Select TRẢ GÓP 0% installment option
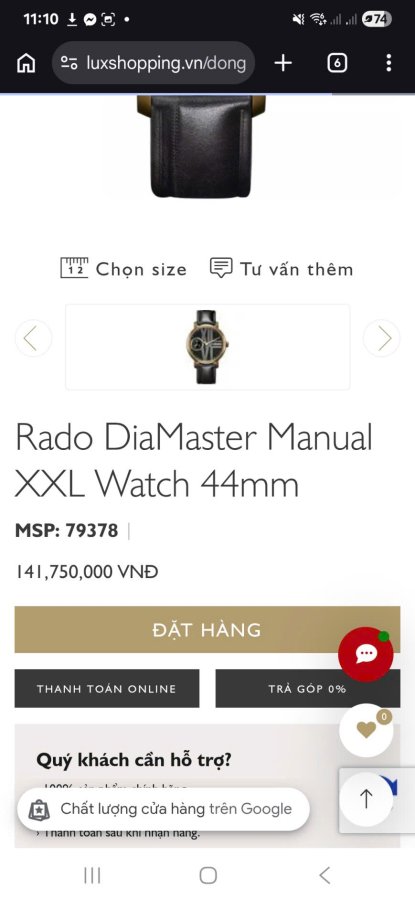415x900 pixels. click(308, 688)
